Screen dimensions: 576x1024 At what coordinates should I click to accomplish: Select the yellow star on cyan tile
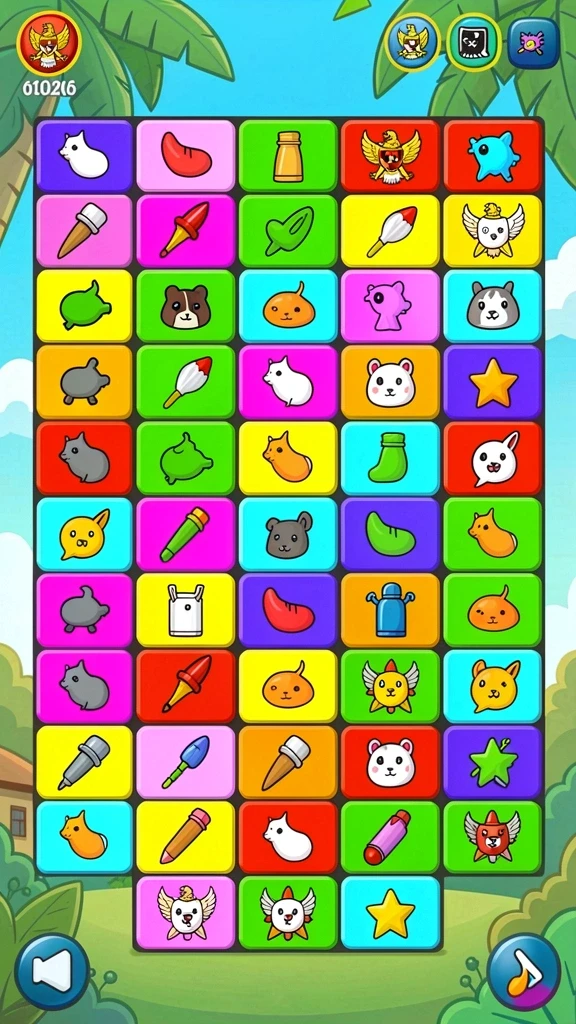(x=391, y=912)
